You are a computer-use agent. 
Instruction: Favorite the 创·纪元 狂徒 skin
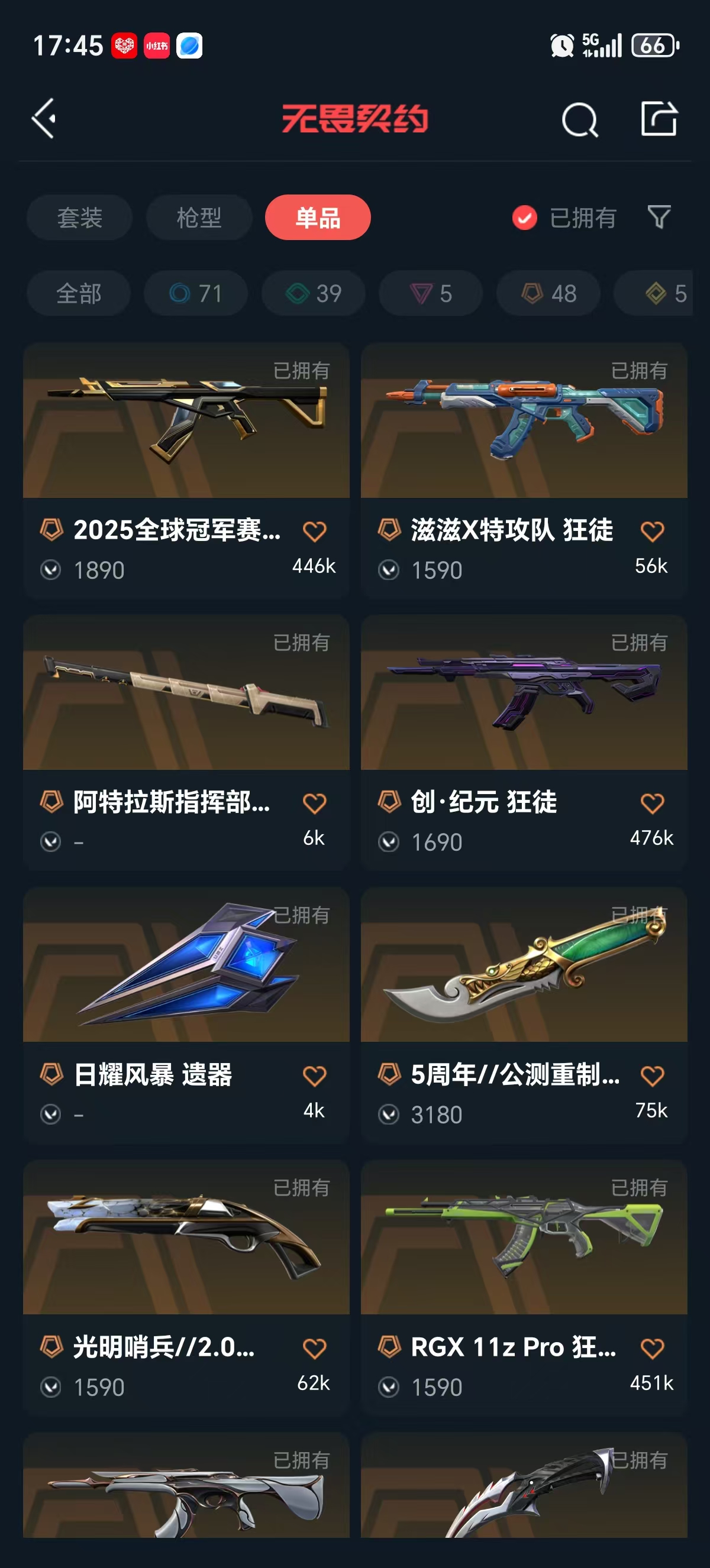click(x=652, y=804)
